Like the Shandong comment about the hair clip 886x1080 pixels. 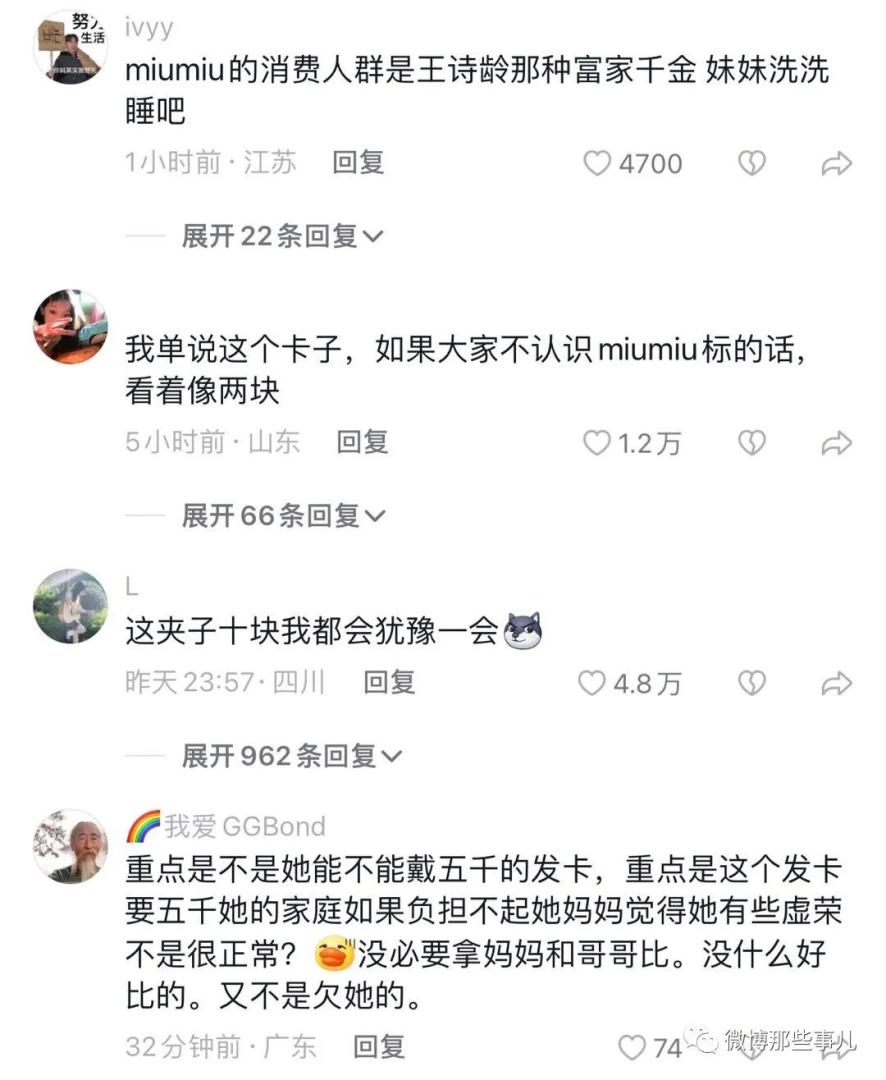pos(597,442)
